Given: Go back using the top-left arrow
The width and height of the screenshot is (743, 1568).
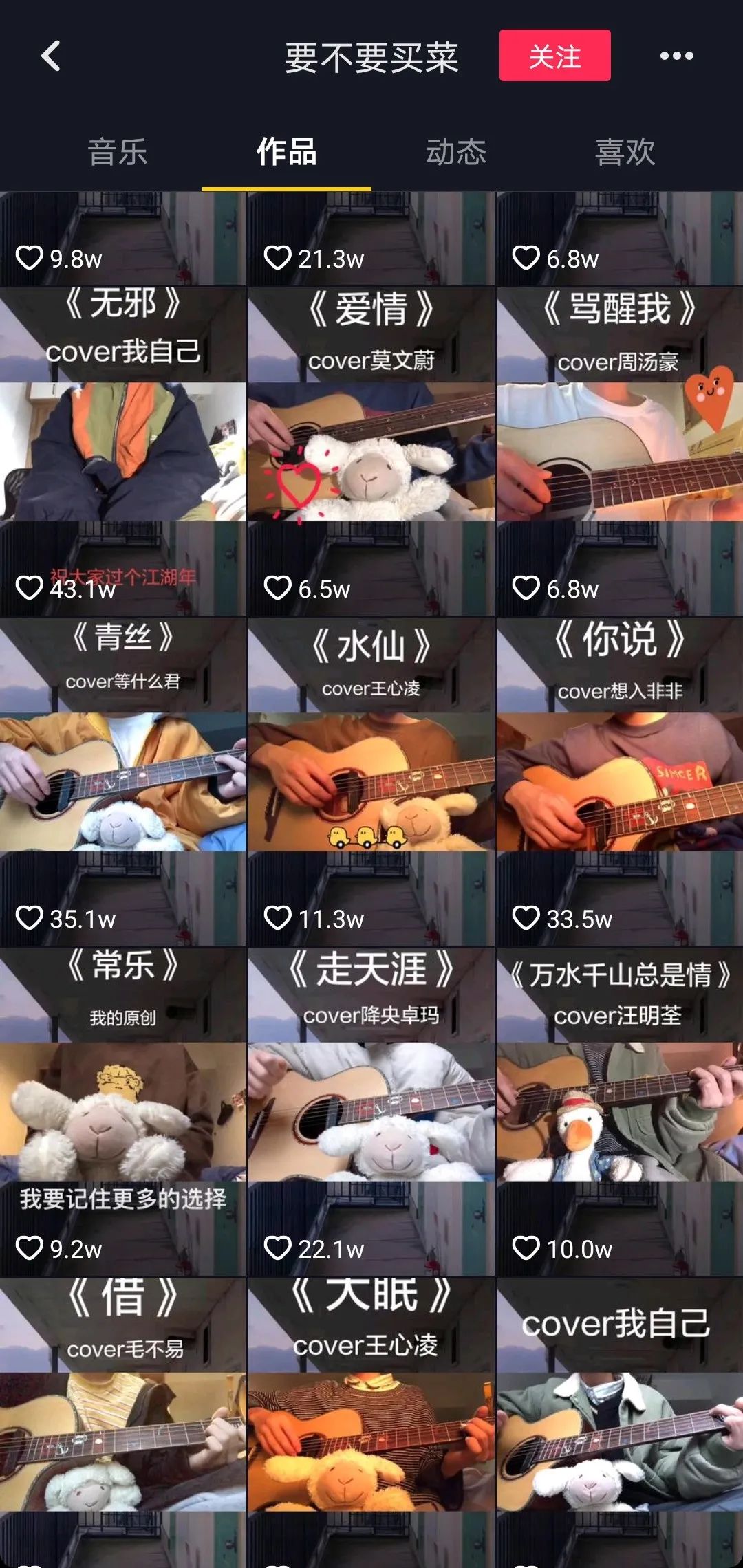Looking at the screenshot, I should tap(51, 56).
